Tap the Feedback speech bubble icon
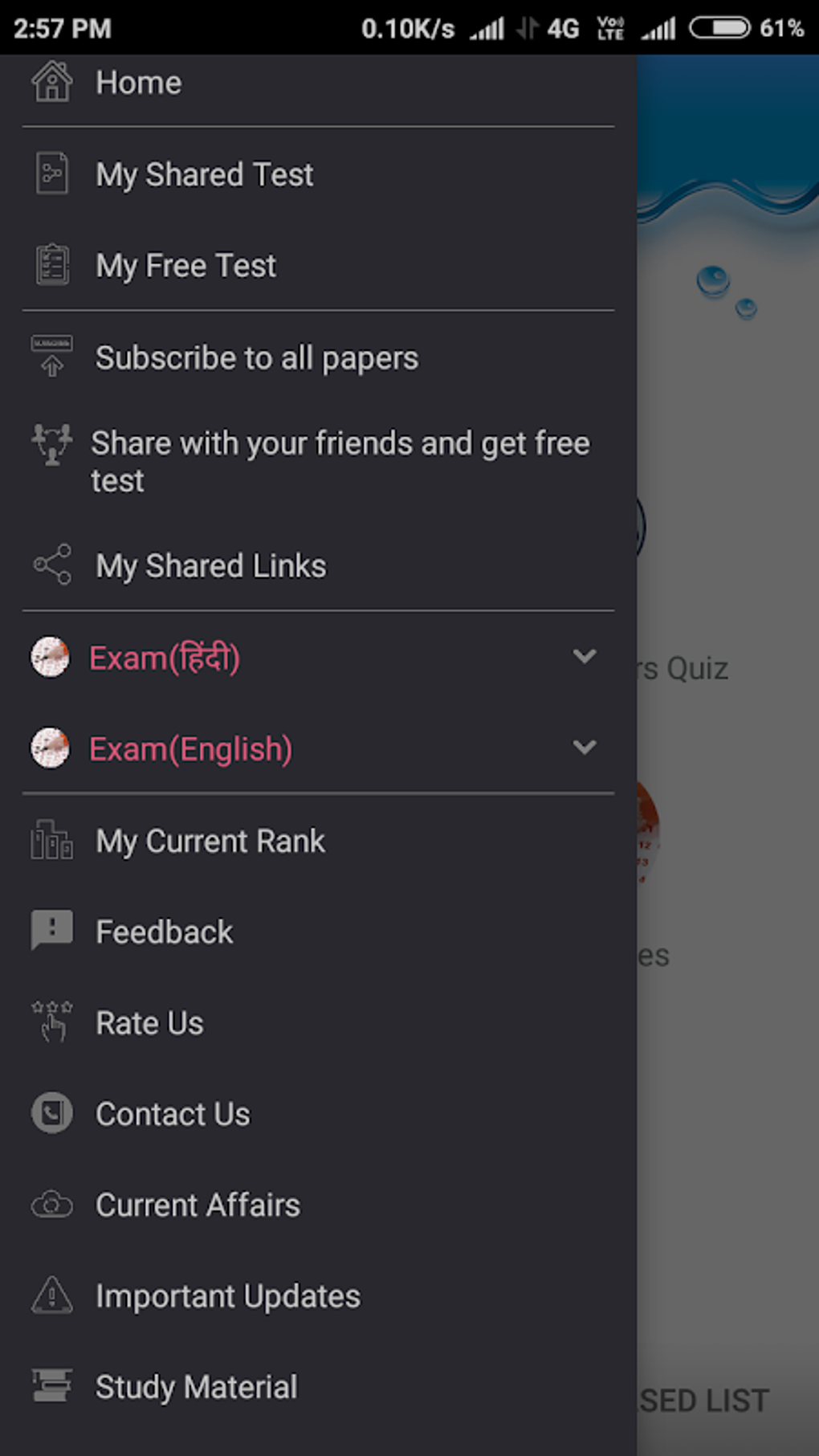Screen dimensions: 819x1456 click(x=51, y=930)
